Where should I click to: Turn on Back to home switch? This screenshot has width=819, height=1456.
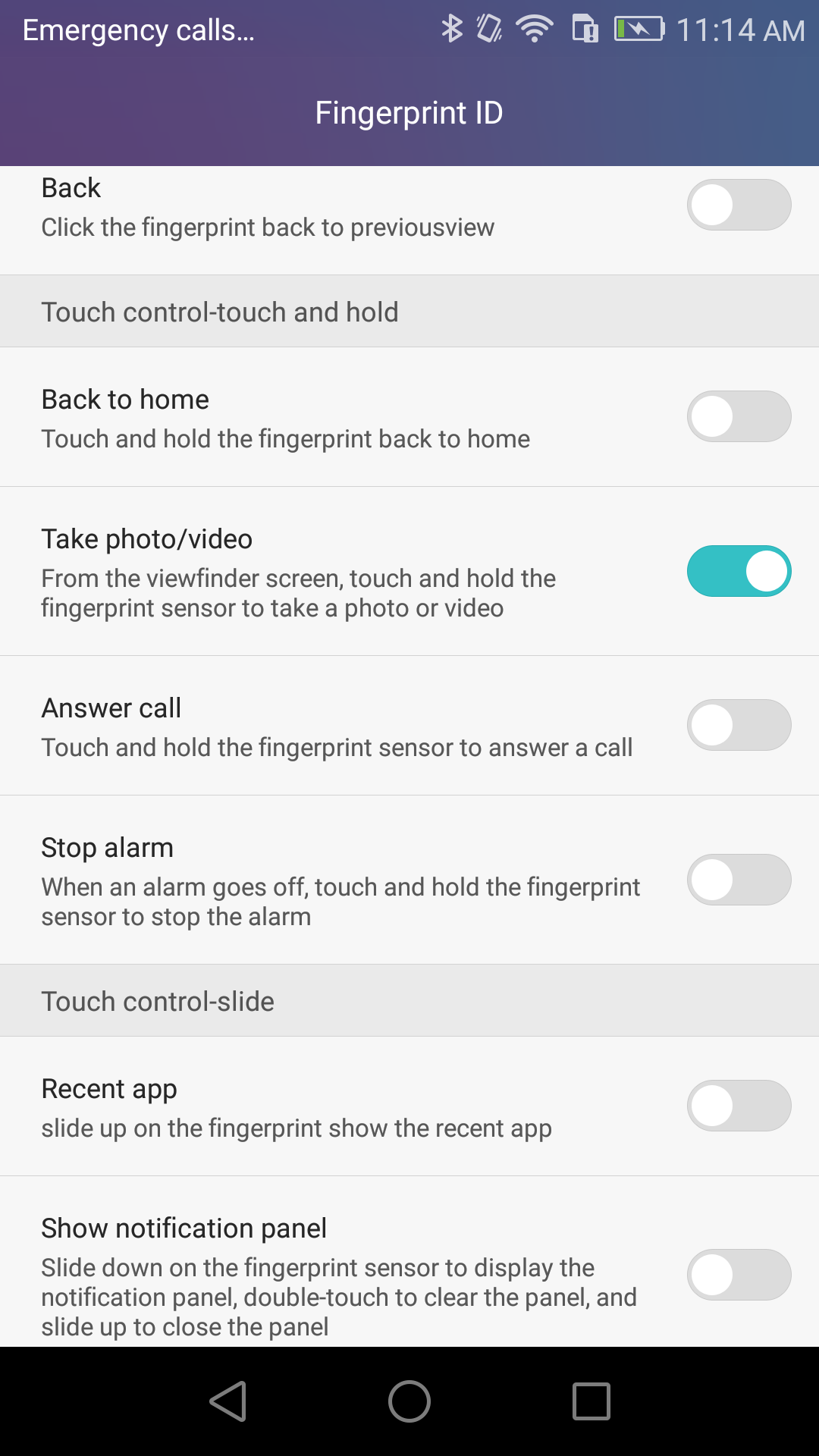[x=739, y=416]
